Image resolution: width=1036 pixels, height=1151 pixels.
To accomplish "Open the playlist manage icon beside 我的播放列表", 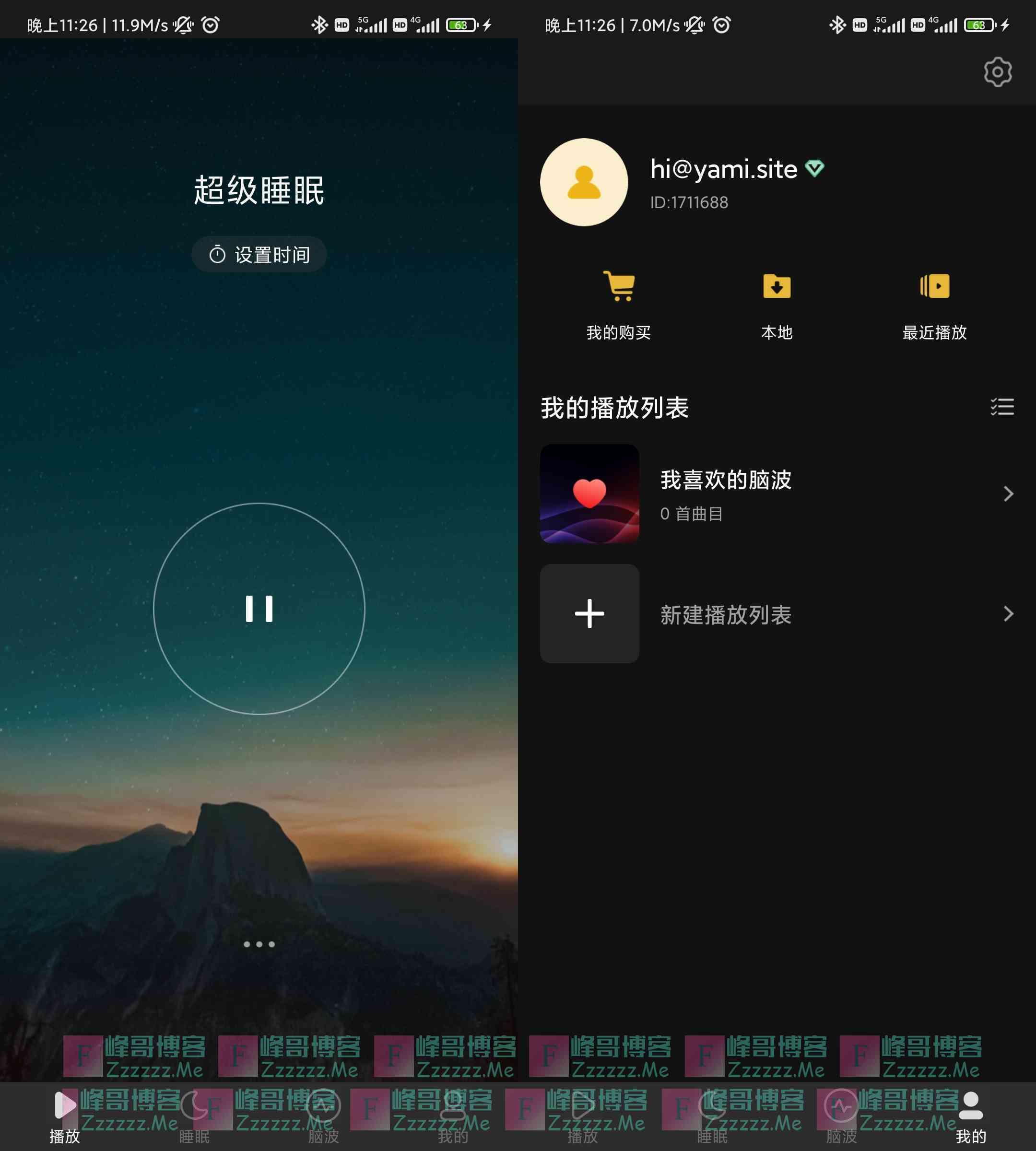I will (1002, 407).
